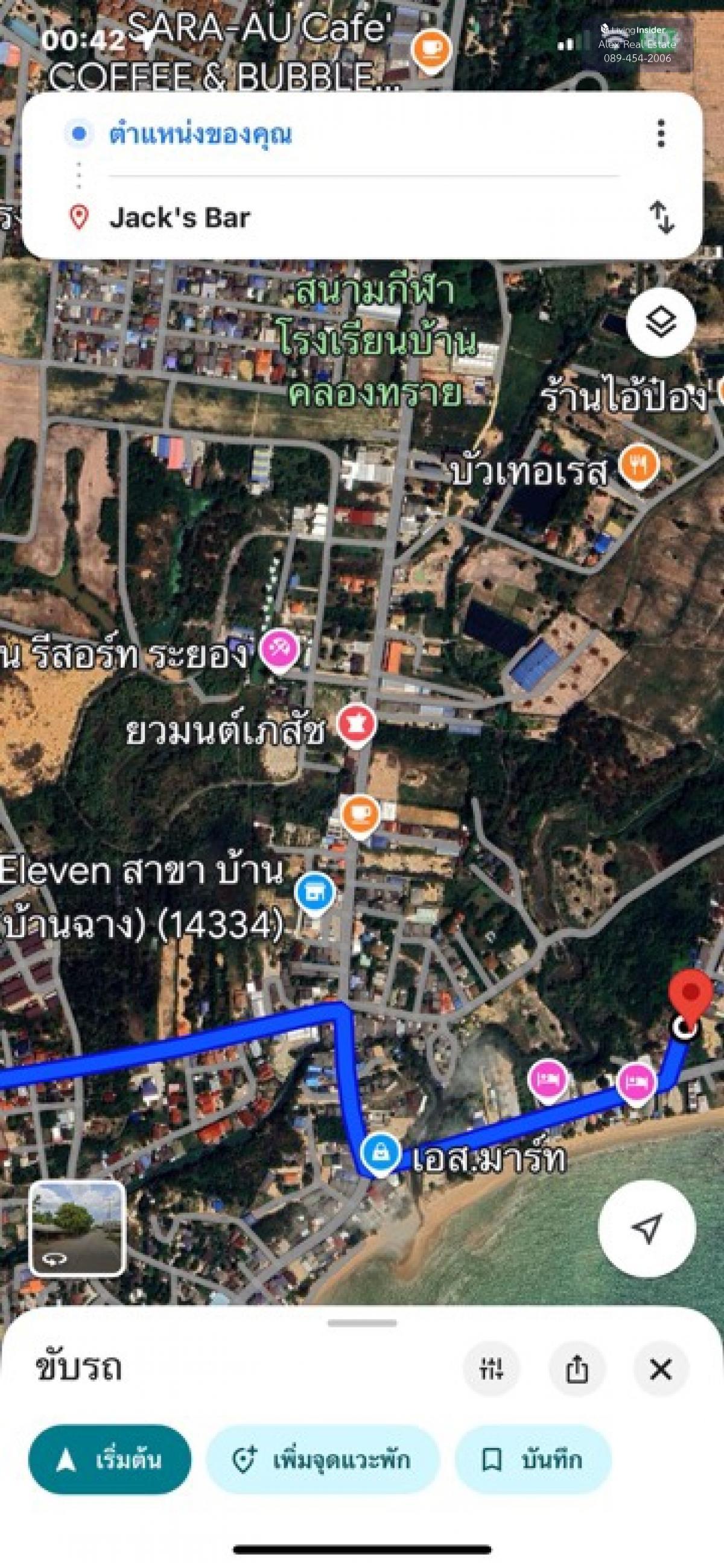Add a stop with เพิ่มจุดแวะพัก
This screenshot has height=1568, width=724.
click(322, 1459)
